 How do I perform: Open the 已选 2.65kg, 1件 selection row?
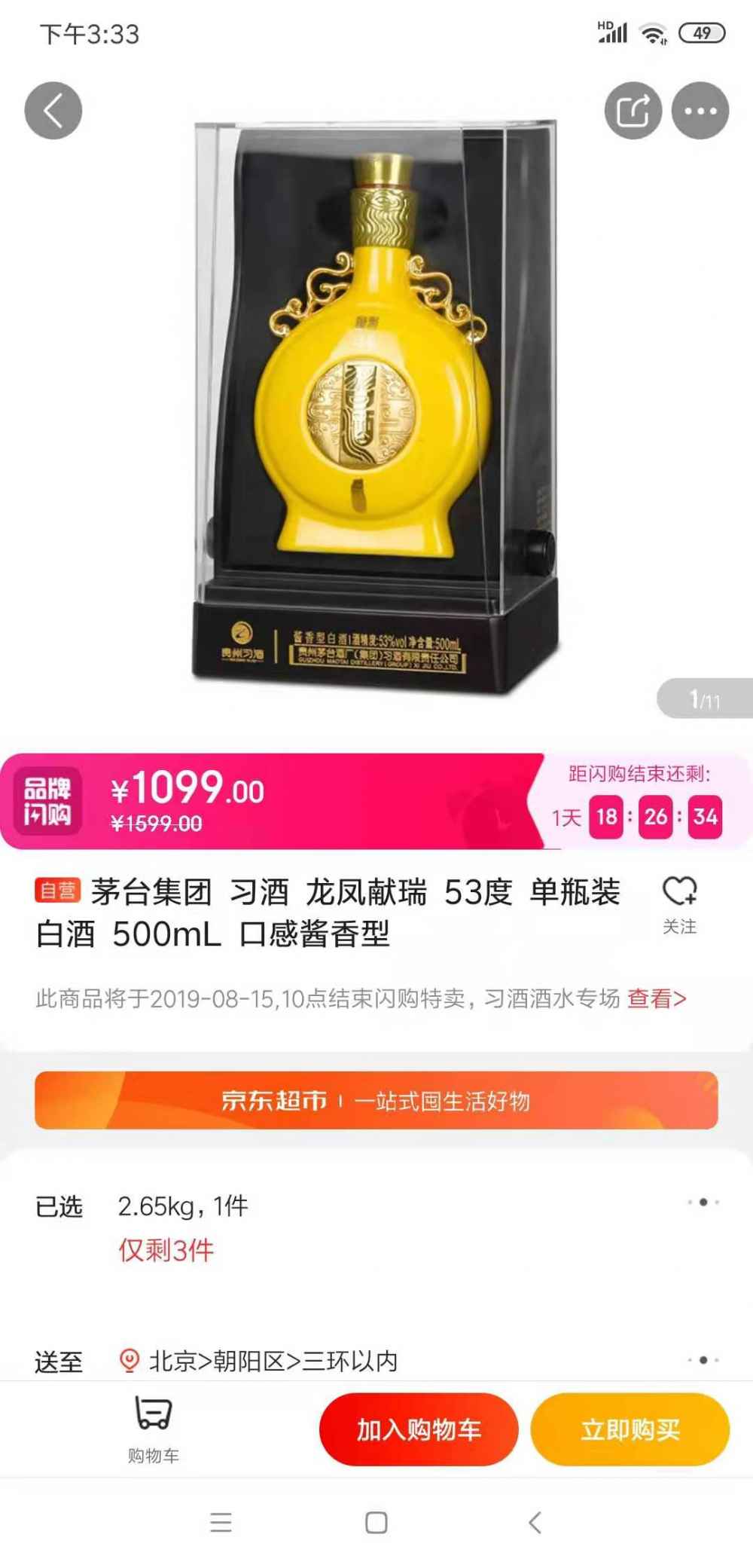[x=376, y=1206]
